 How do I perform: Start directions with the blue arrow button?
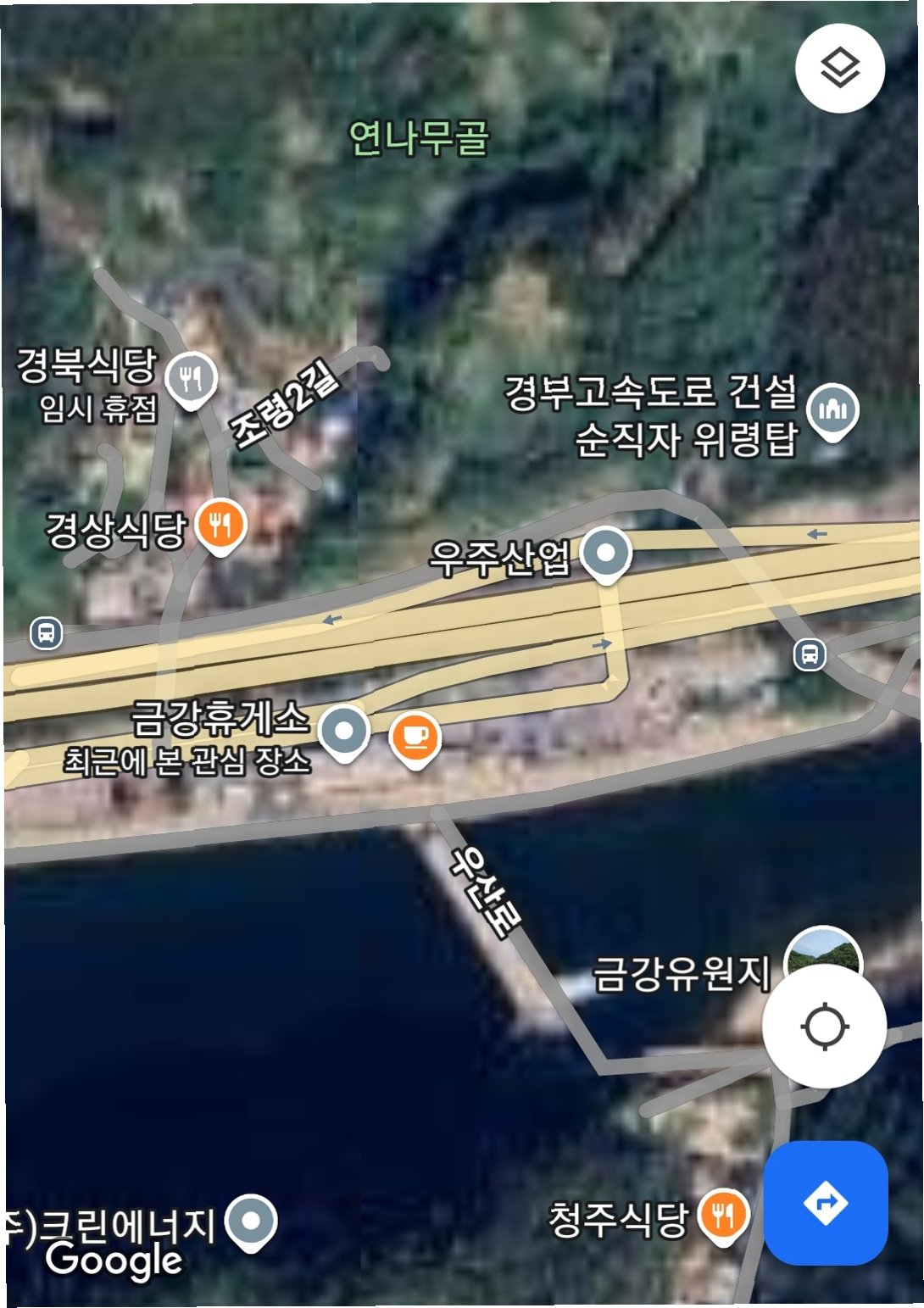825,1202
